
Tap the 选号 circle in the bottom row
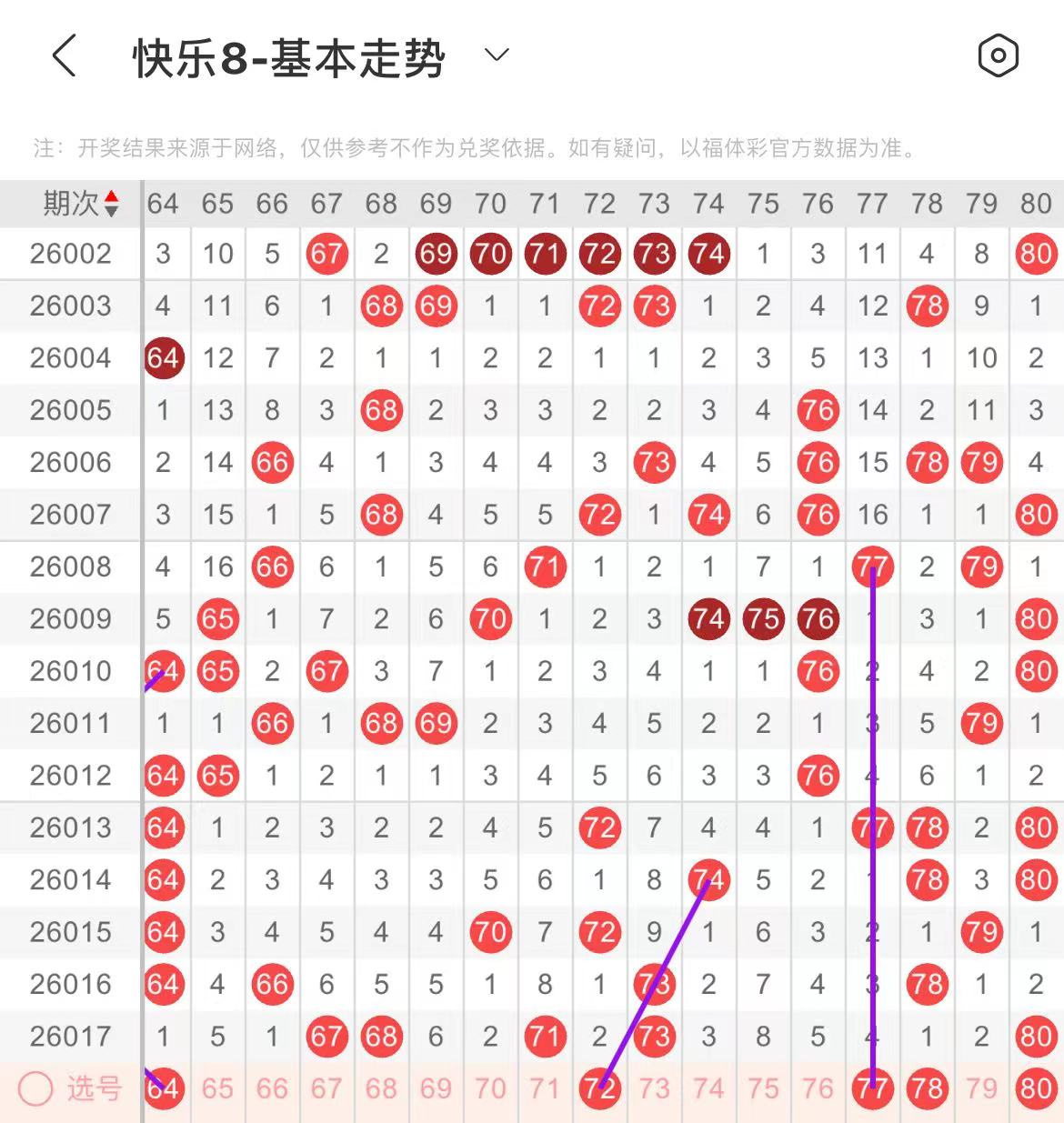(36, 1088)
